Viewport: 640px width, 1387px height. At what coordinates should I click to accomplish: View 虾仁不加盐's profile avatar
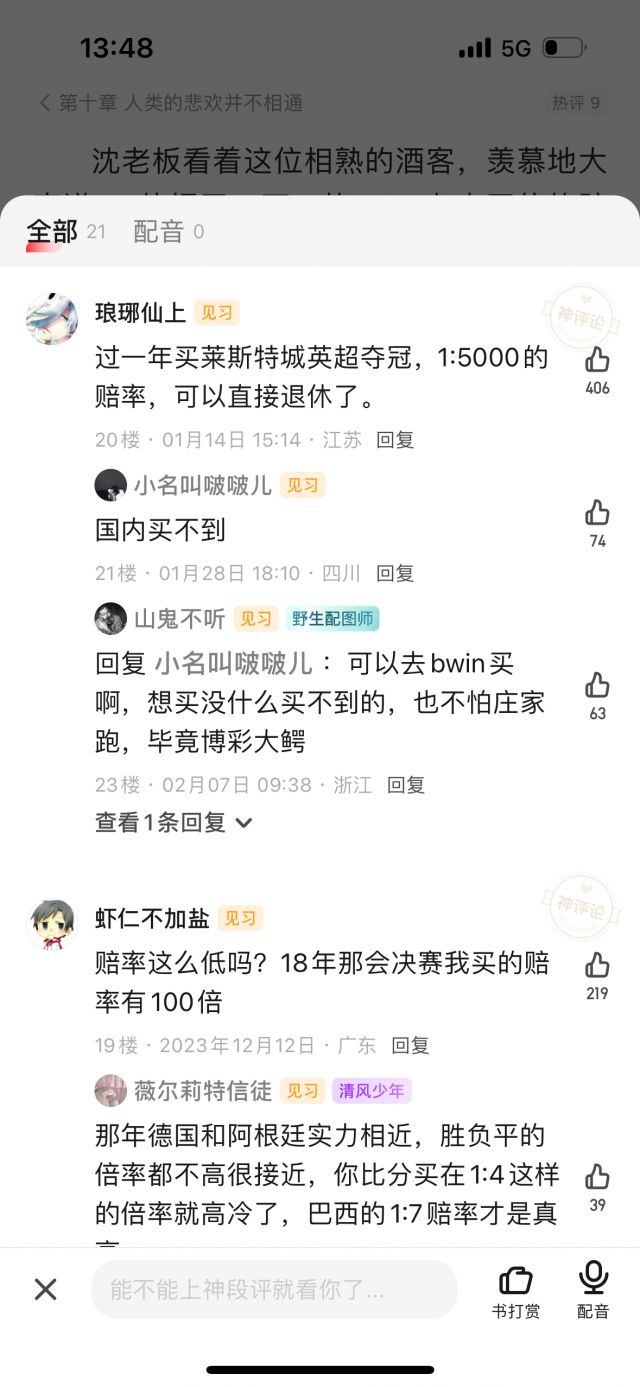(x=52, y=924)
